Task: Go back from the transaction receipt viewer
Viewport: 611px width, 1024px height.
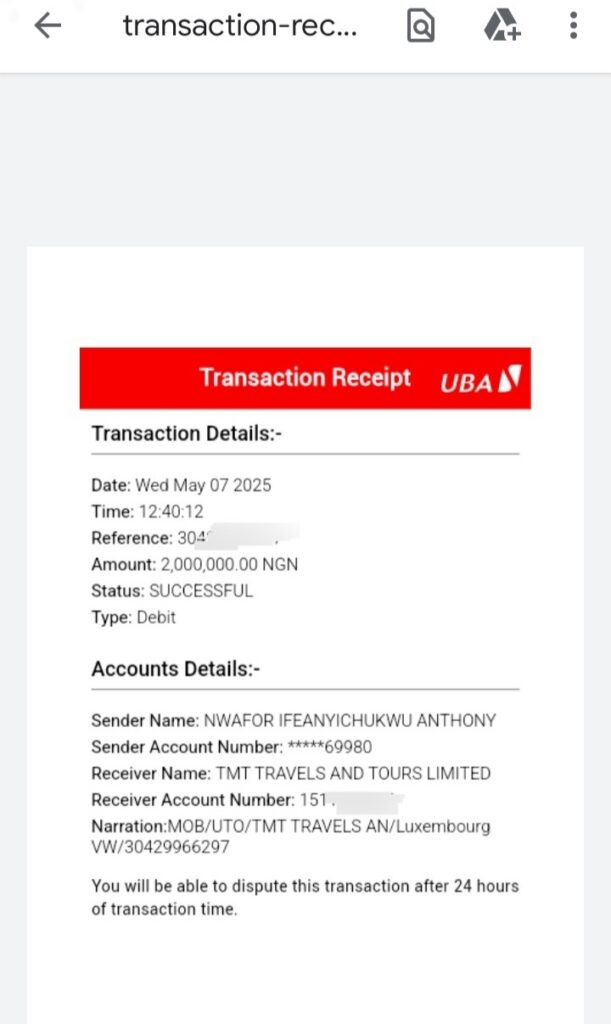Action: 47,27
